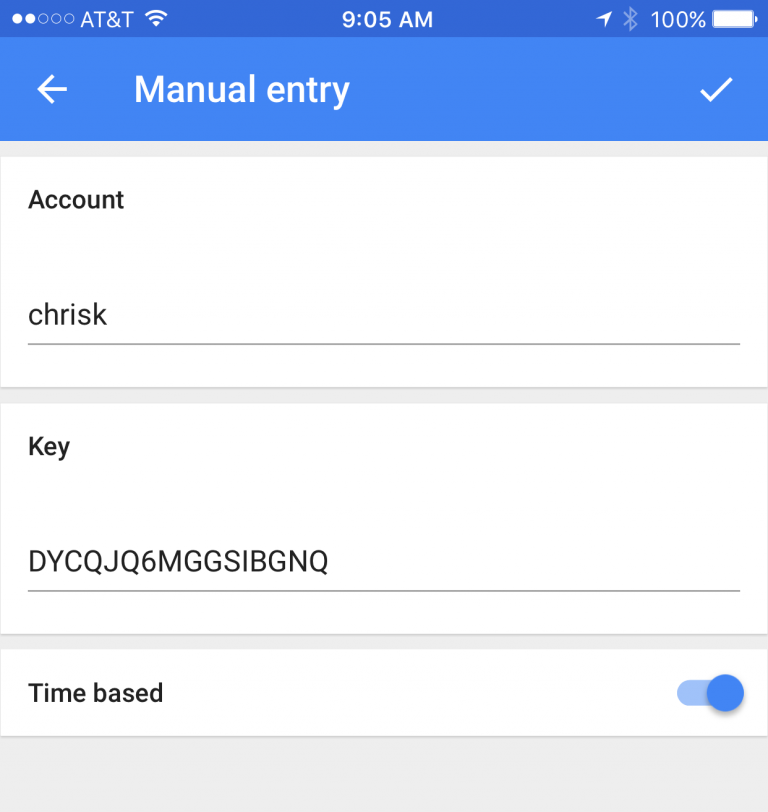This screenshot has height=812, width=768.
Task: Tap the blue Time based toggle control
Action: pos(710,693)
